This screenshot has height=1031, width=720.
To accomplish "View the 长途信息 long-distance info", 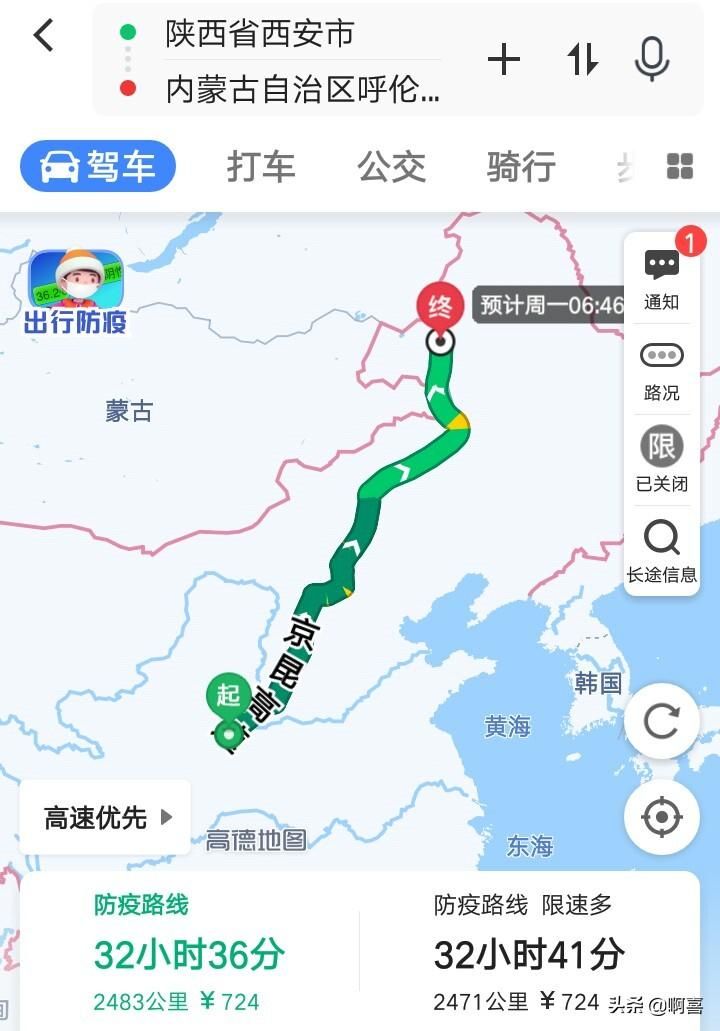I will click(x=662, y=551).
